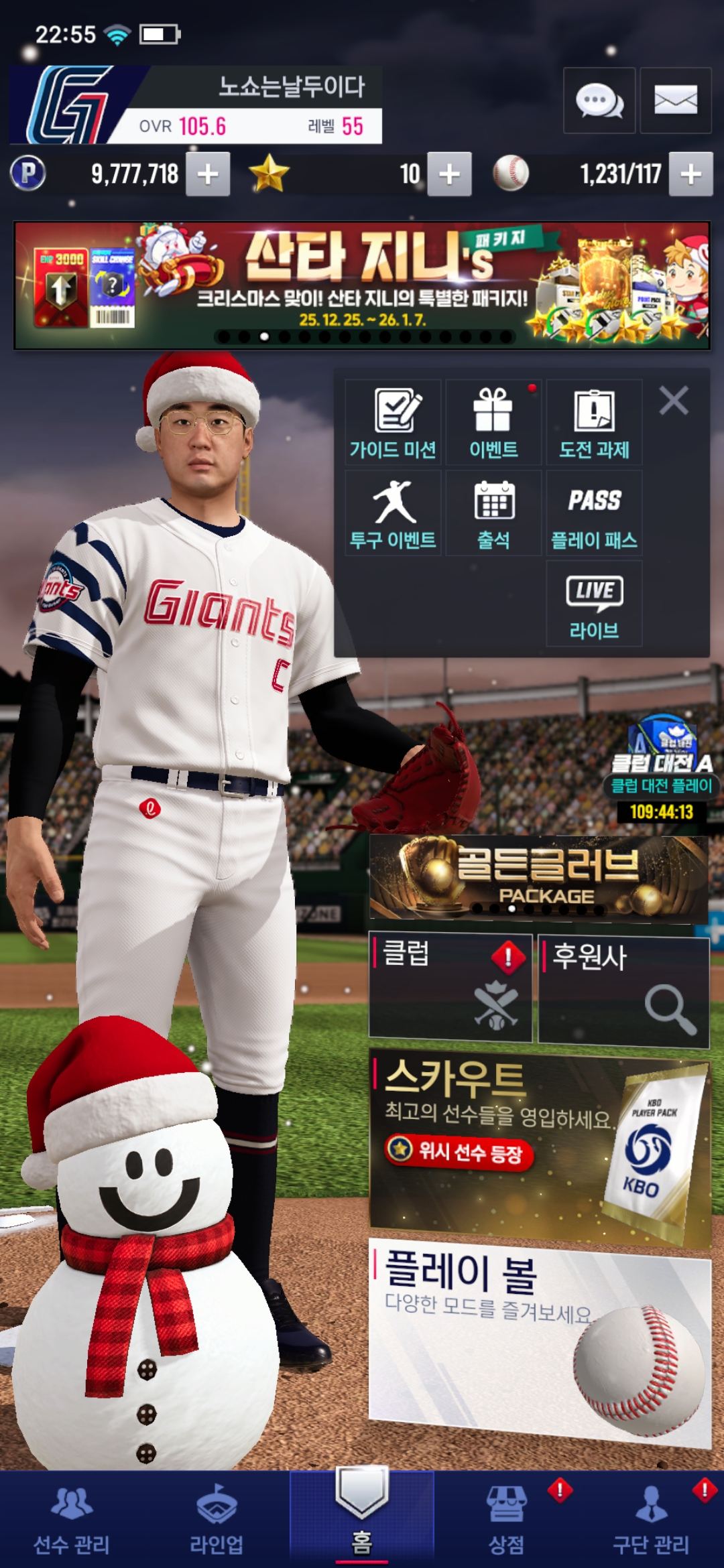Open 스카우트 player pack card
The height and width of the screenshot is (1568, 724).
(540, 1147)
